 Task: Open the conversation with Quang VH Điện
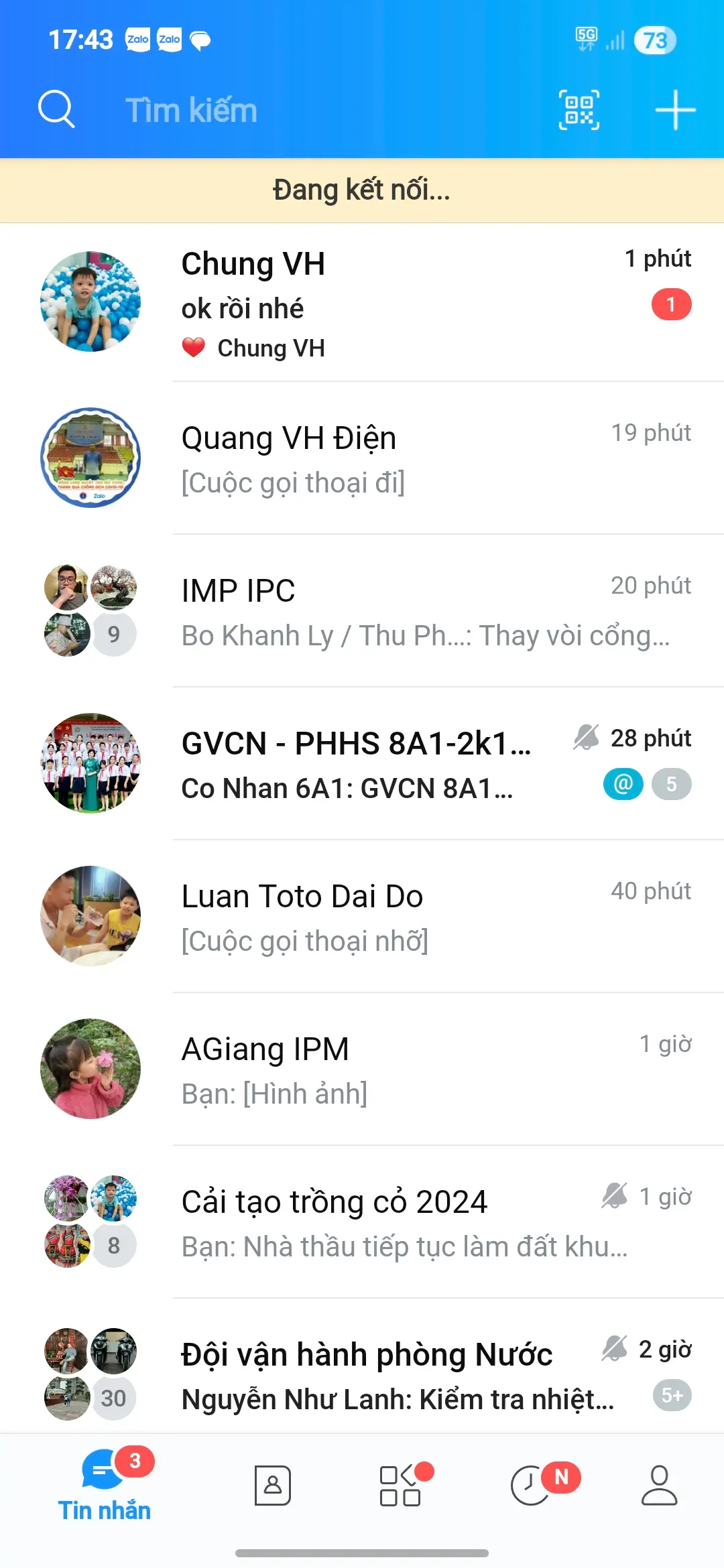(x=362, y=458)
